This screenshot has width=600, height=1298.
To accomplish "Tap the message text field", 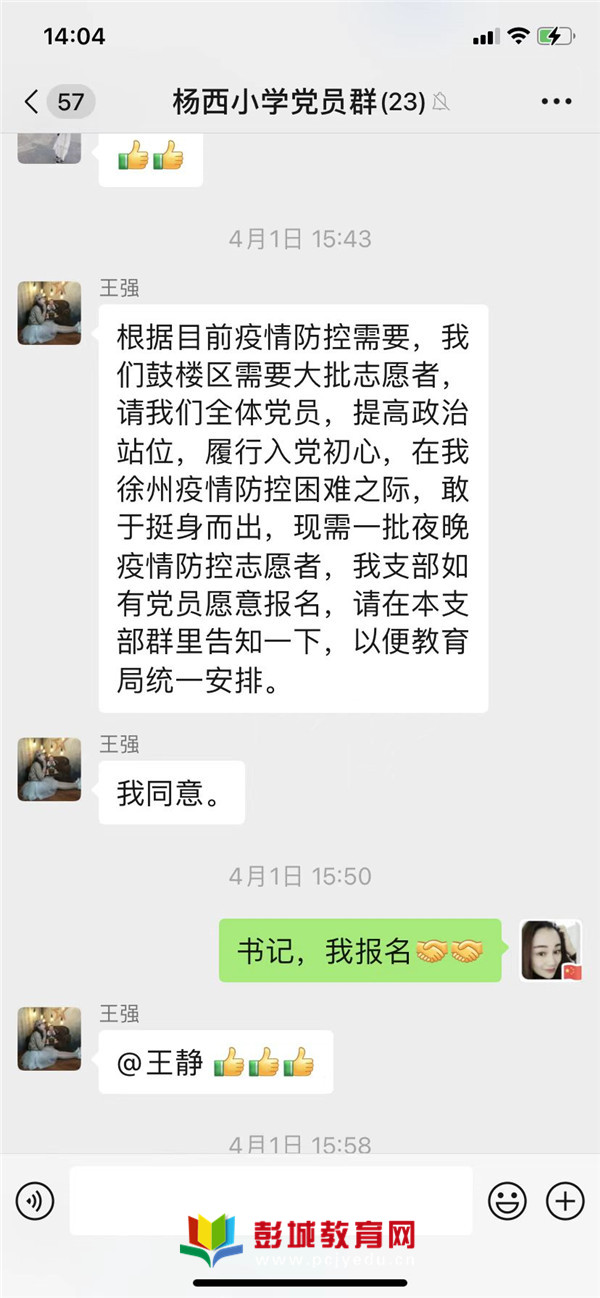I will [x=270, y=1200].
